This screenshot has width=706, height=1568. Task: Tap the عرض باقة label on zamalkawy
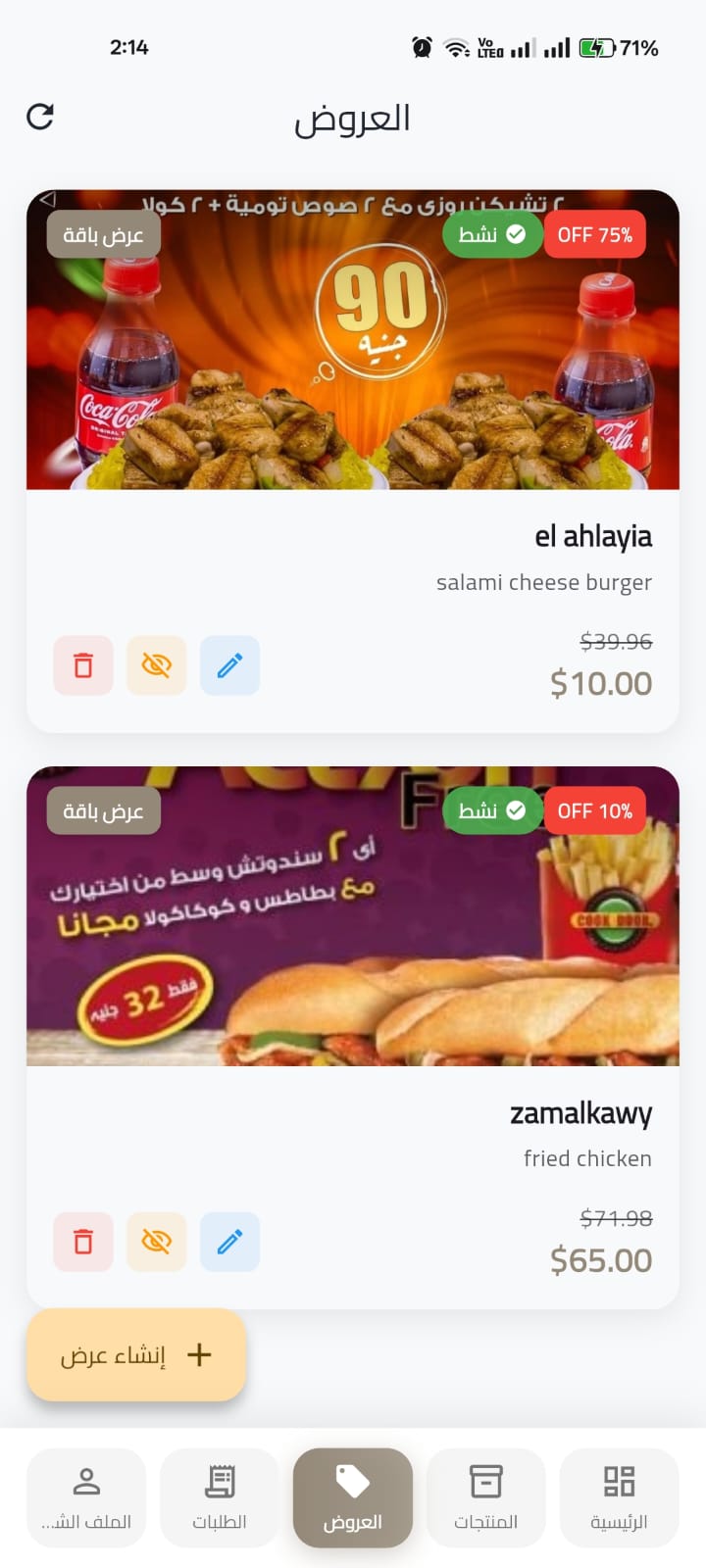[x=103, y=810]
